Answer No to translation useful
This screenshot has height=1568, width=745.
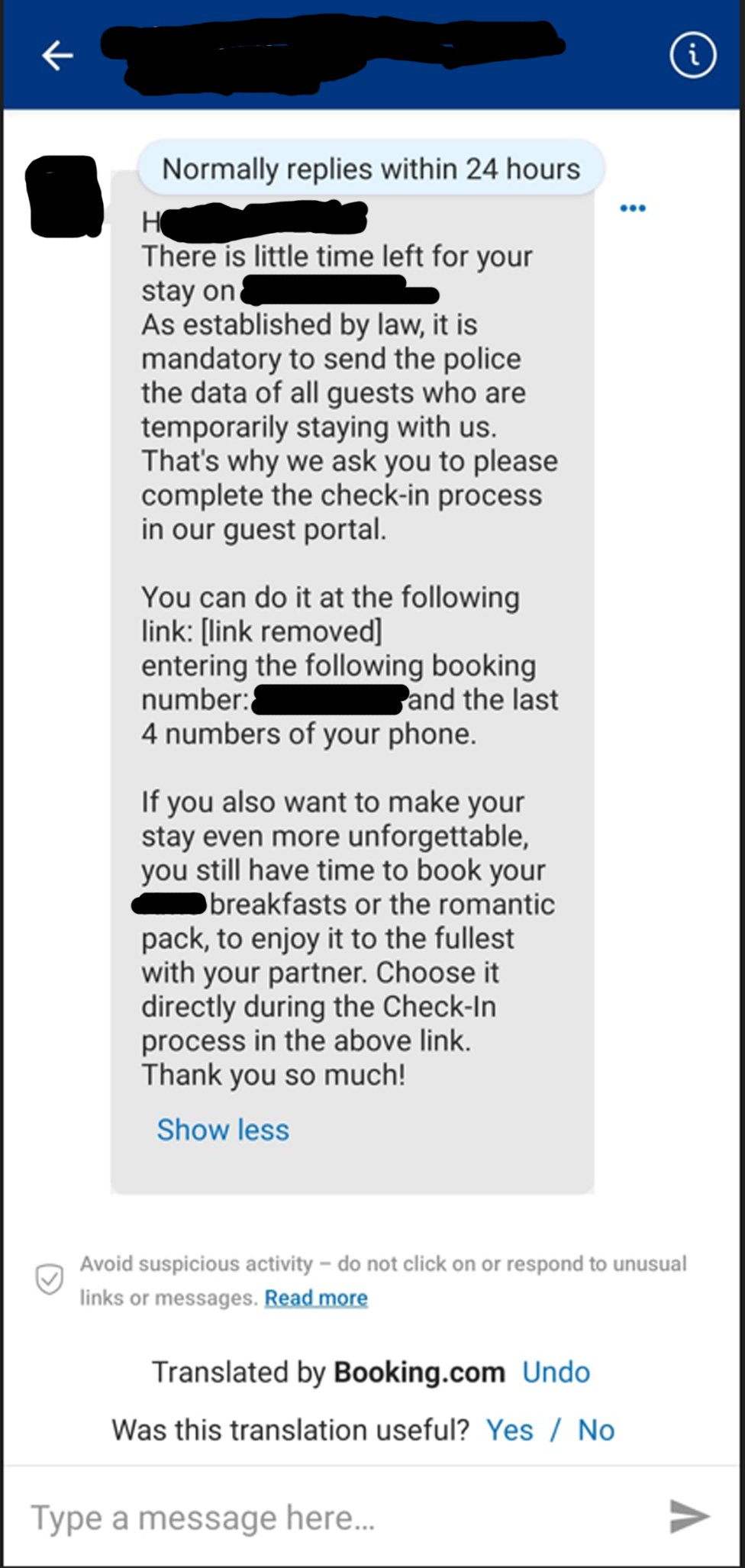pyautogui.click(x=595, y=1430)
